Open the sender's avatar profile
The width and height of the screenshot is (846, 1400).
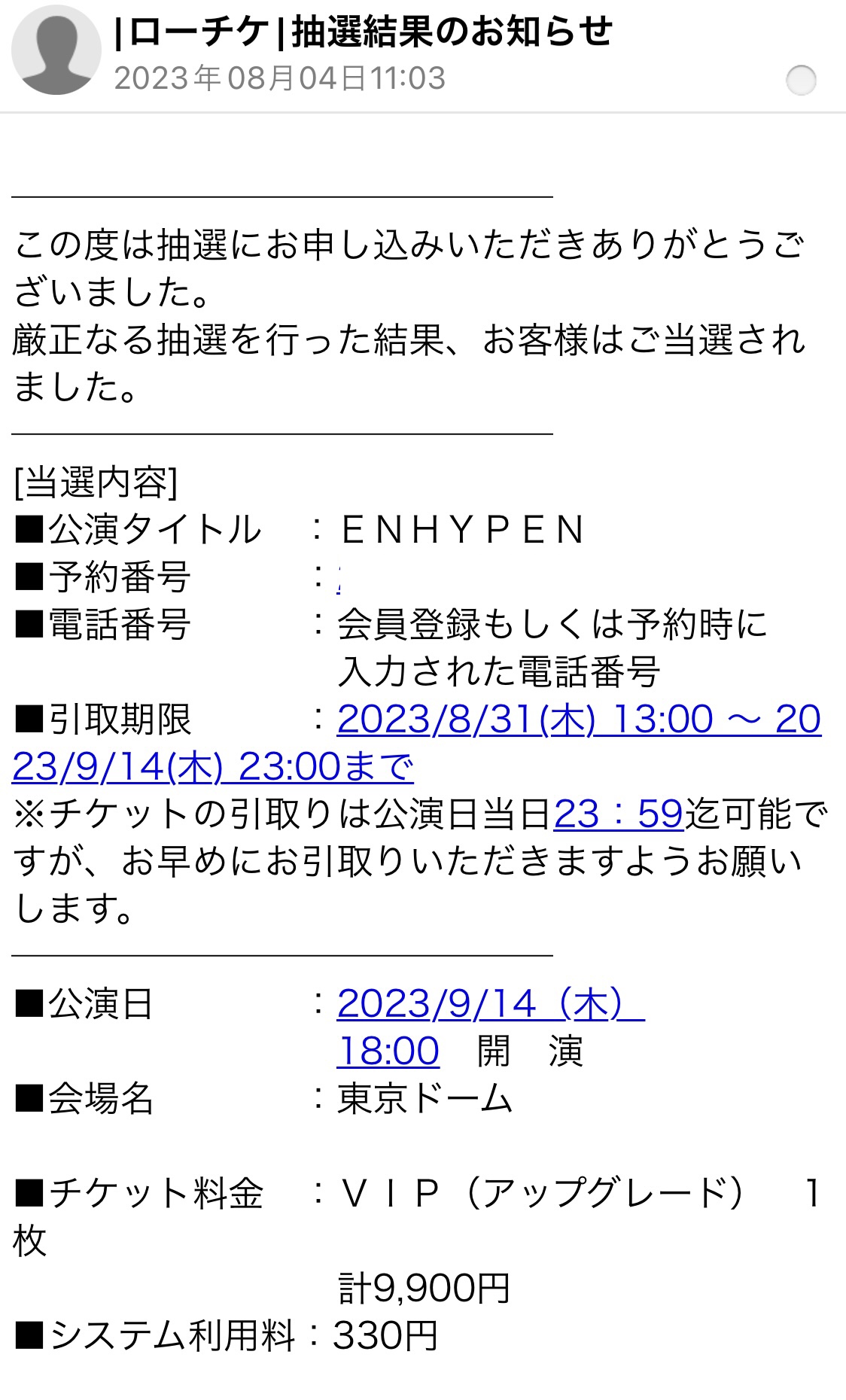click(56, 50)
